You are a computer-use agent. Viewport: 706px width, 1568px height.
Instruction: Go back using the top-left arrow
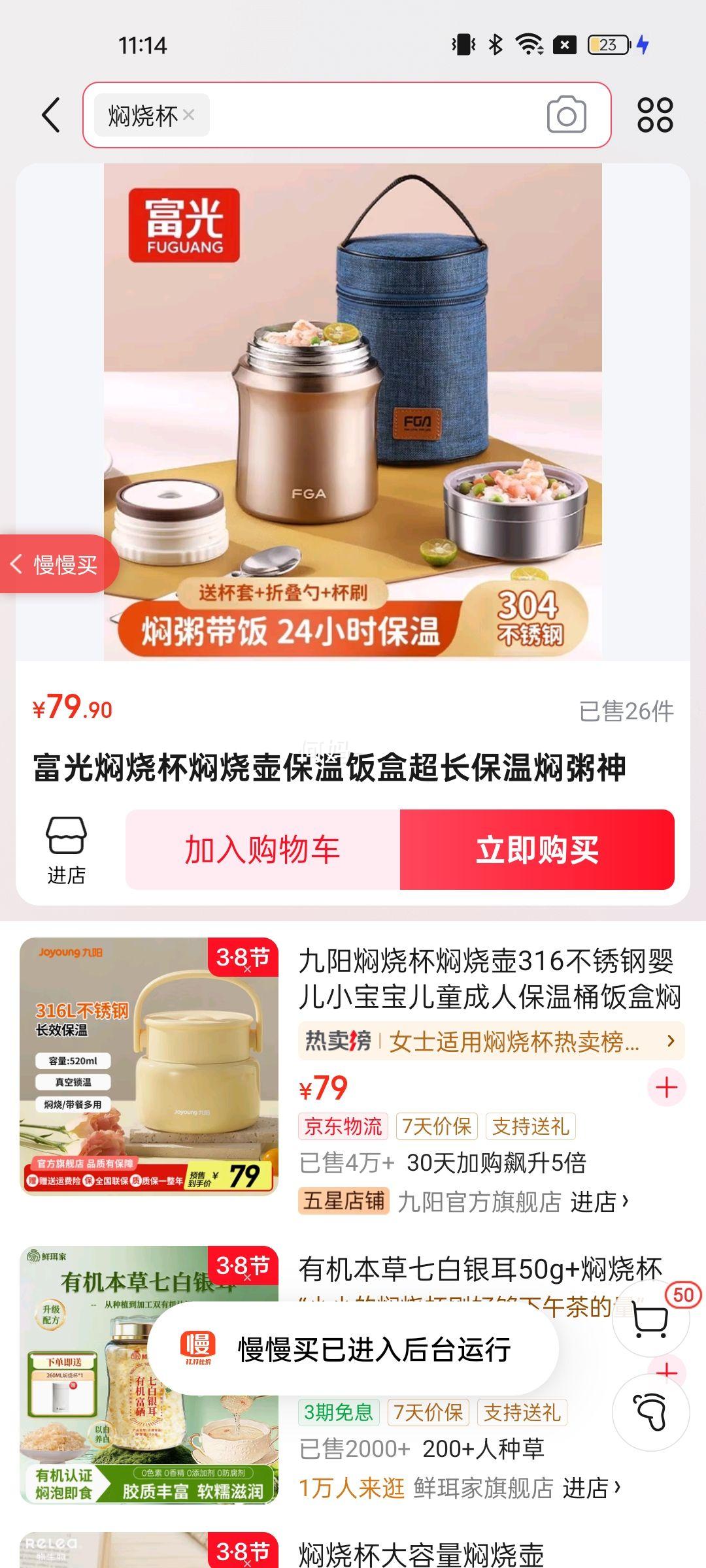click(x=51, y=115)
